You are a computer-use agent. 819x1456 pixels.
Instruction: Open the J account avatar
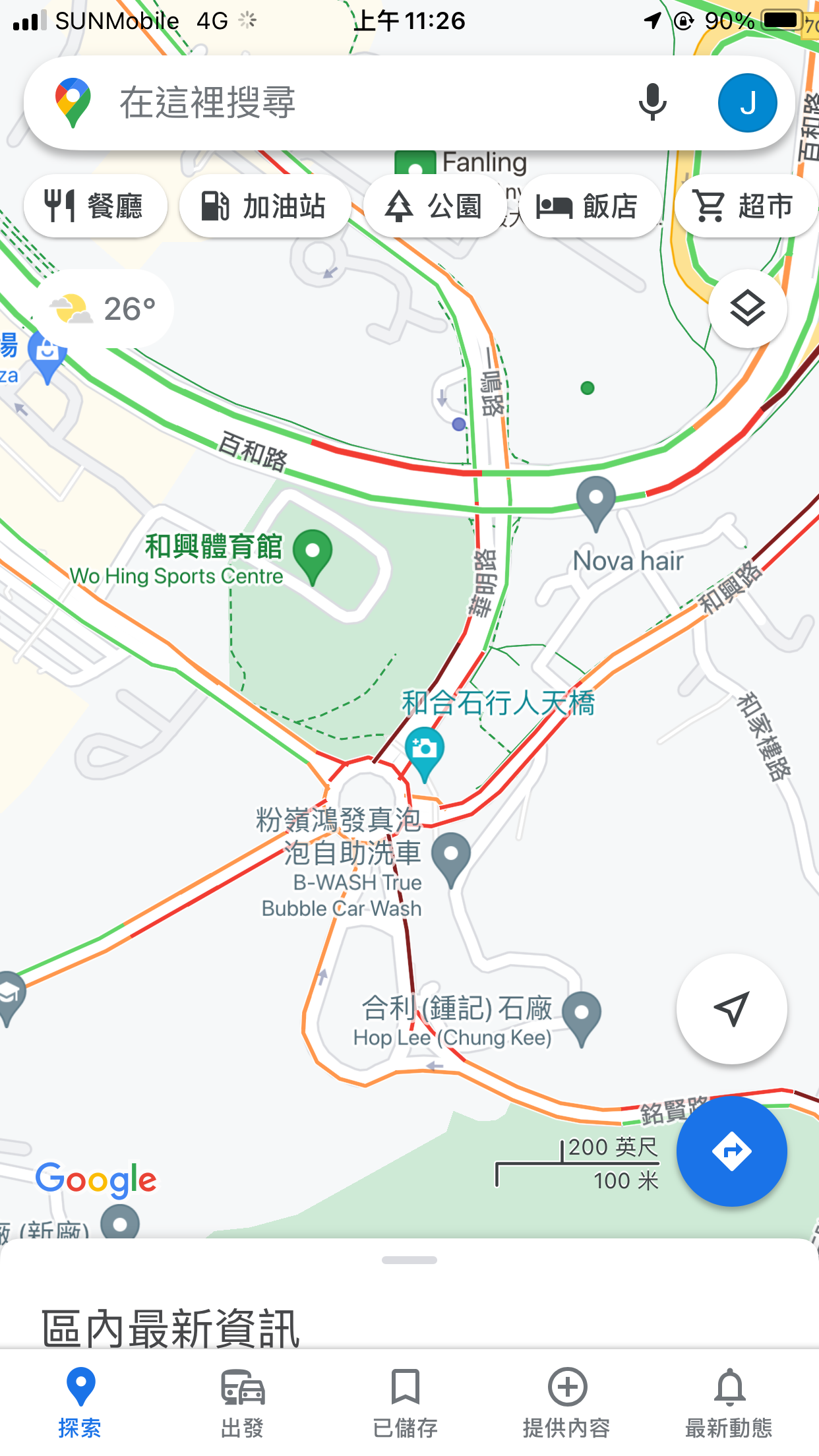(747, 103)
